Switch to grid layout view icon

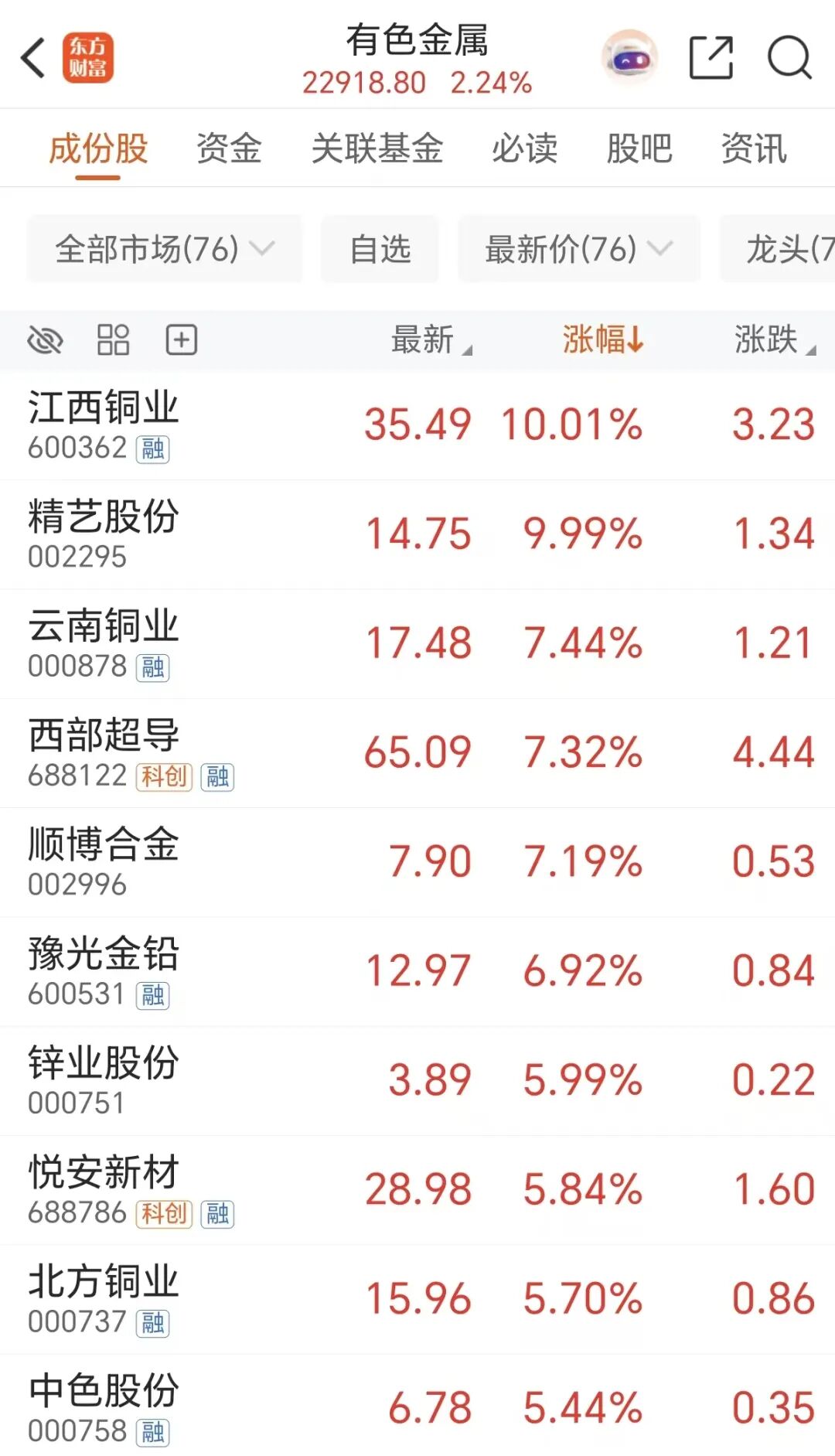tap(113, 339)
